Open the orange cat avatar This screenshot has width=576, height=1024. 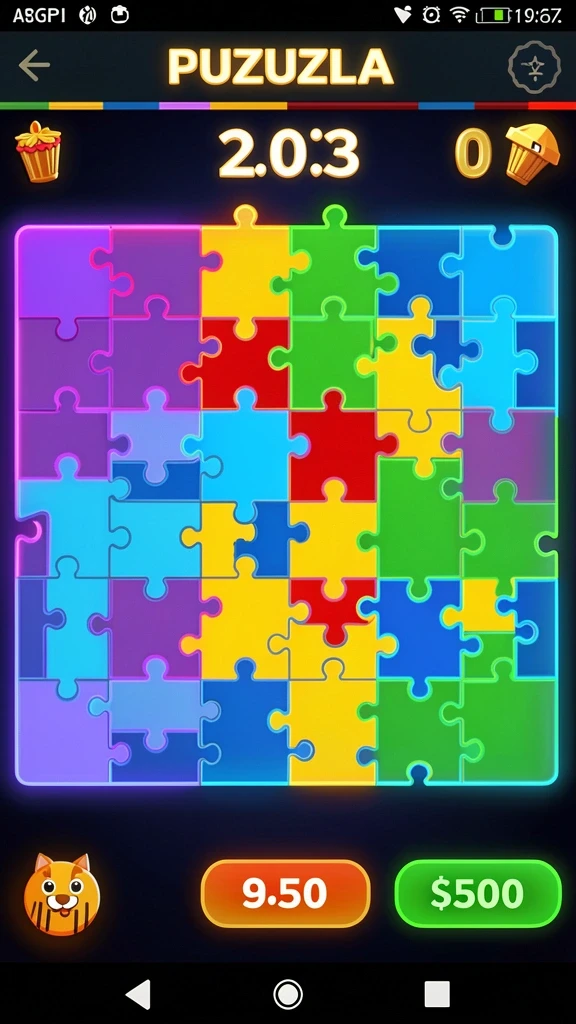pos(62,894)
